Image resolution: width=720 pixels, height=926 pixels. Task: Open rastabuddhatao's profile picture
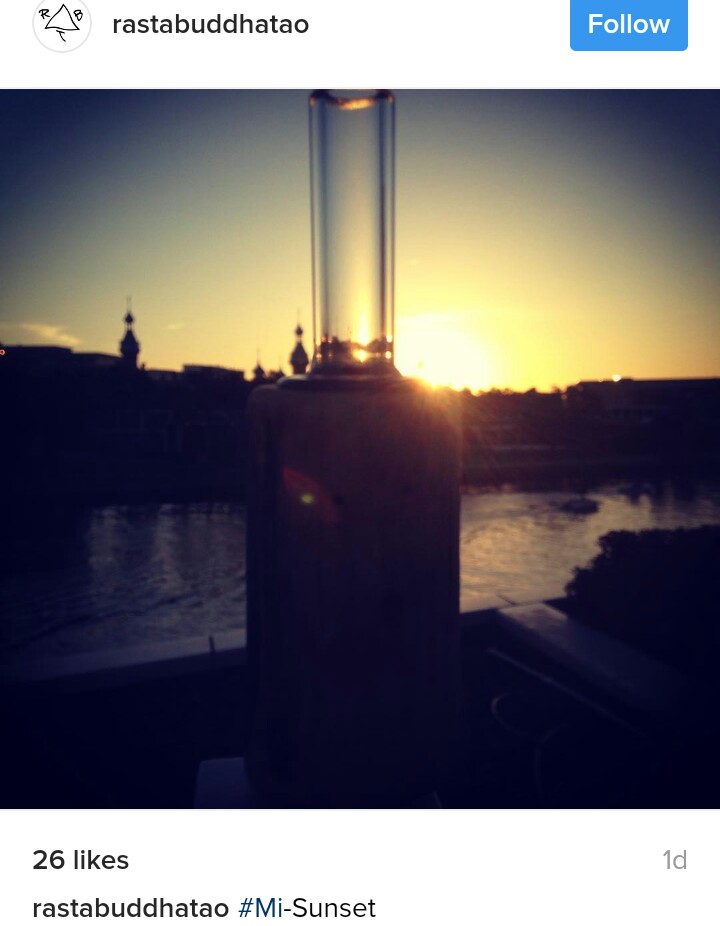62,23
